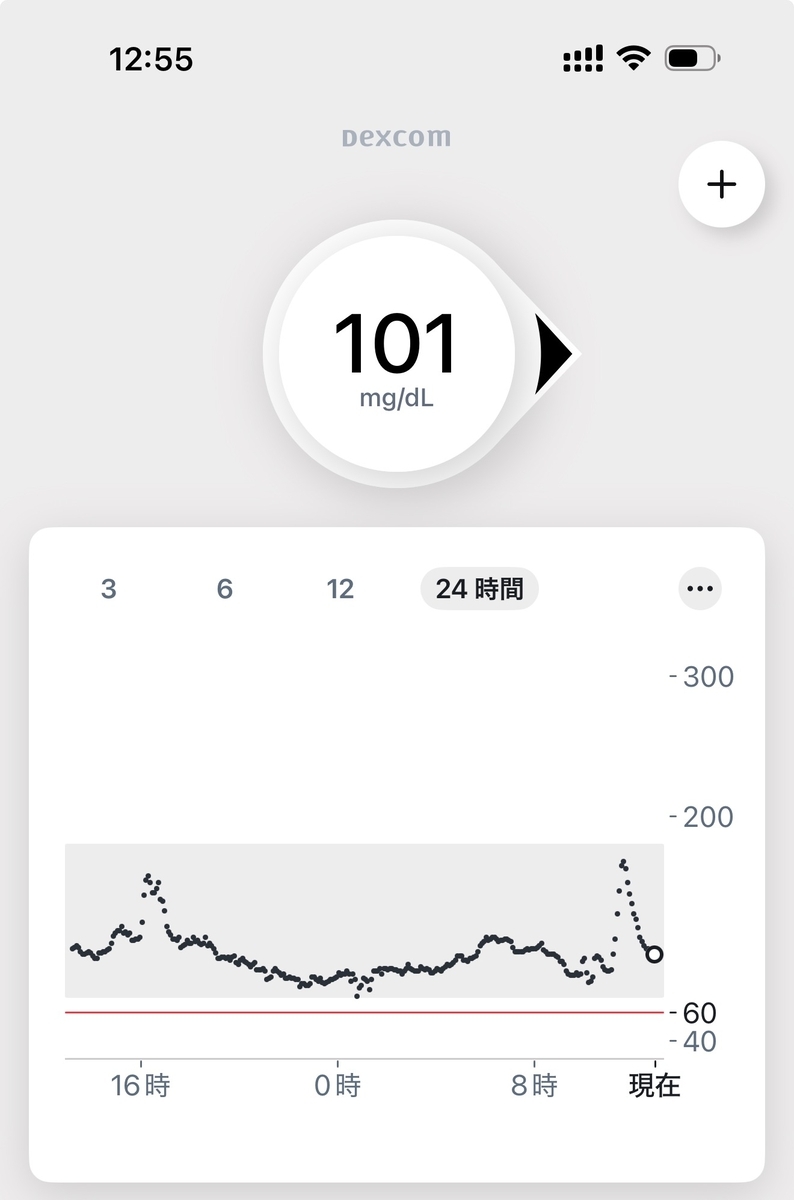794x1200 pixels.
Task: Open the graph's three-dot options menu
Action: (700, 588)
